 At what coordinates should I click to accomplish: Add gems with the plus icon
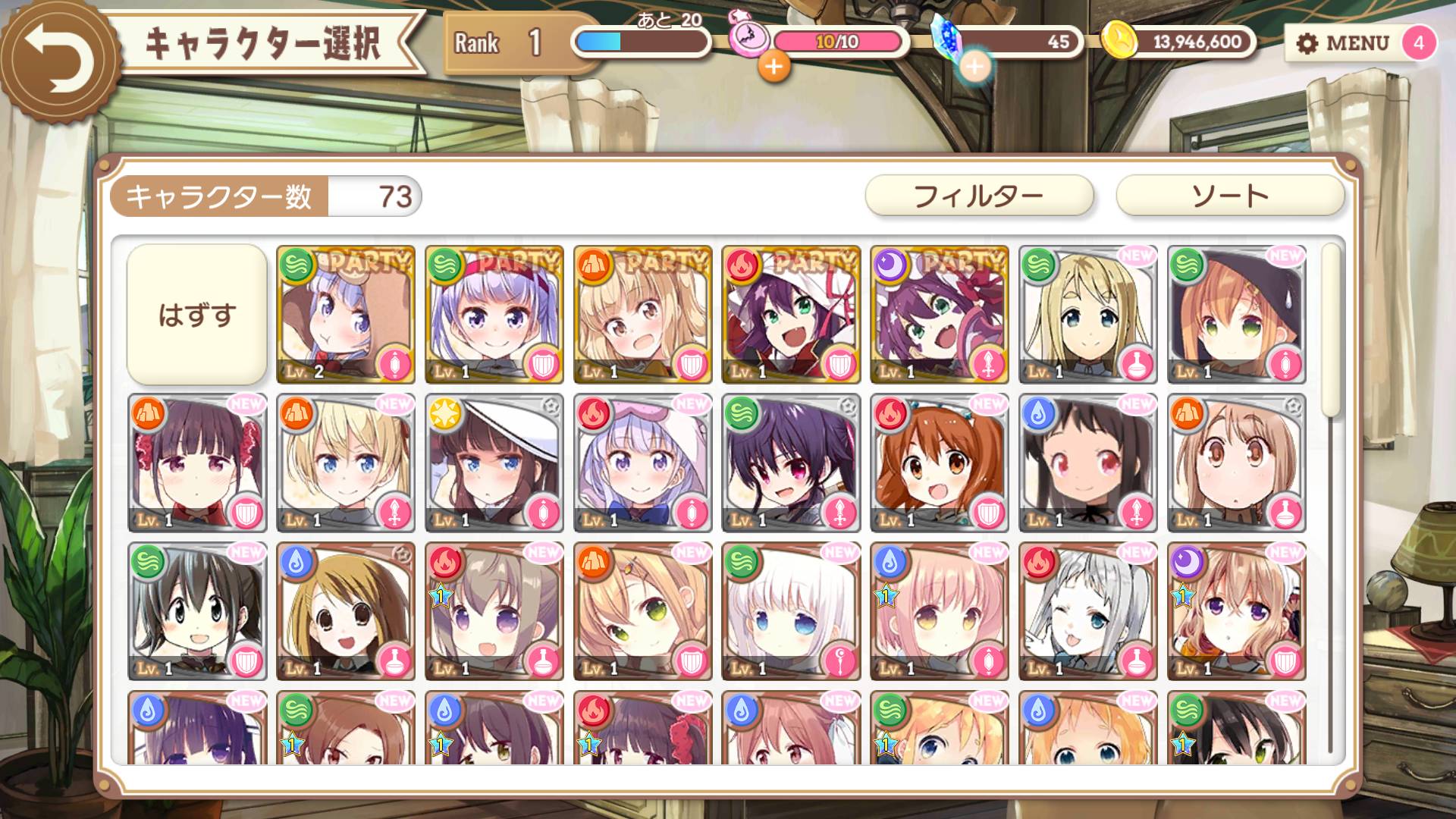pos(974,67)
